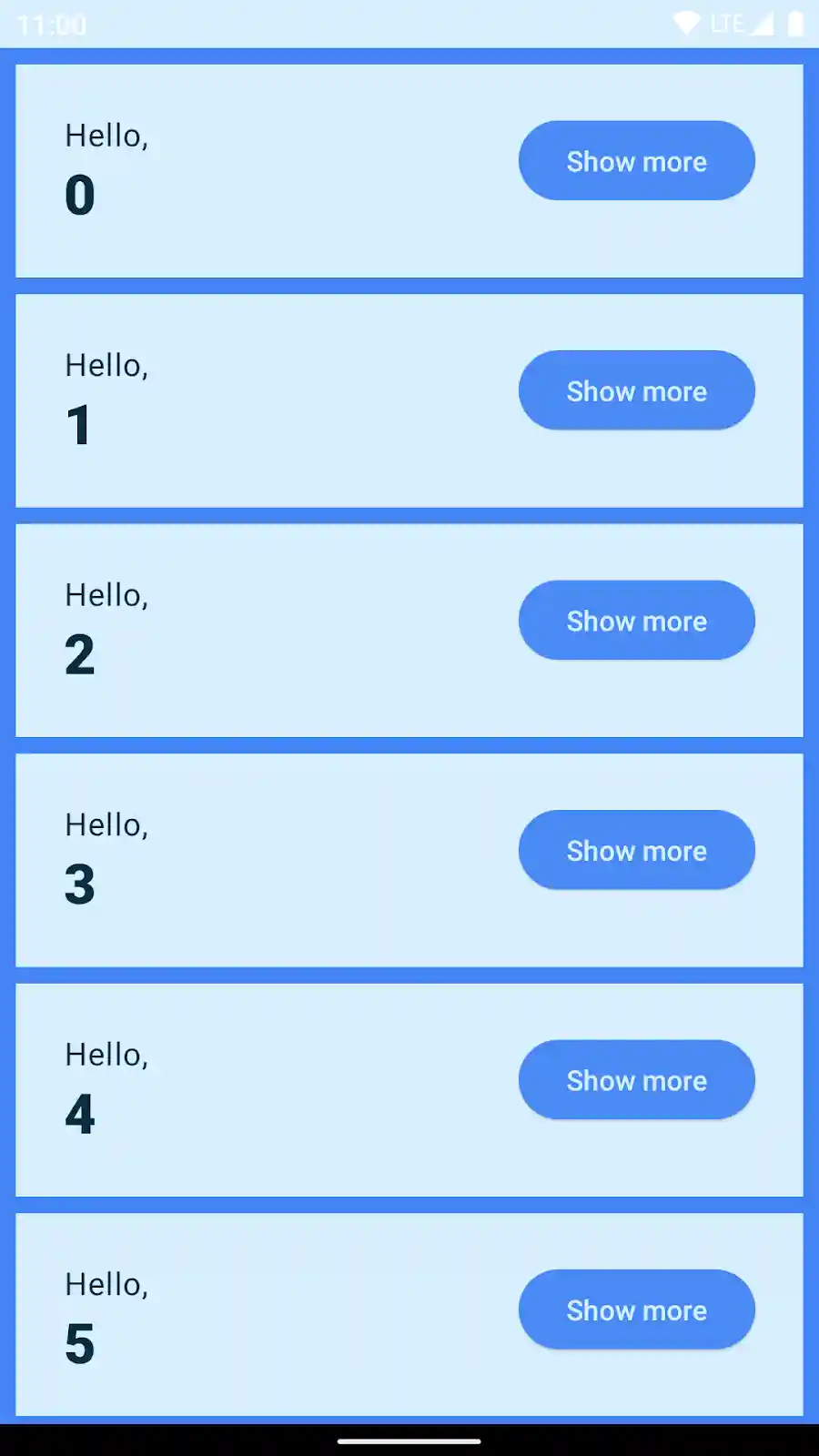Image resolution: width=819 pixels, height=1456 pixels.
Task: Reveal more content for Hello 4
Action: (x=636, y=1080)
